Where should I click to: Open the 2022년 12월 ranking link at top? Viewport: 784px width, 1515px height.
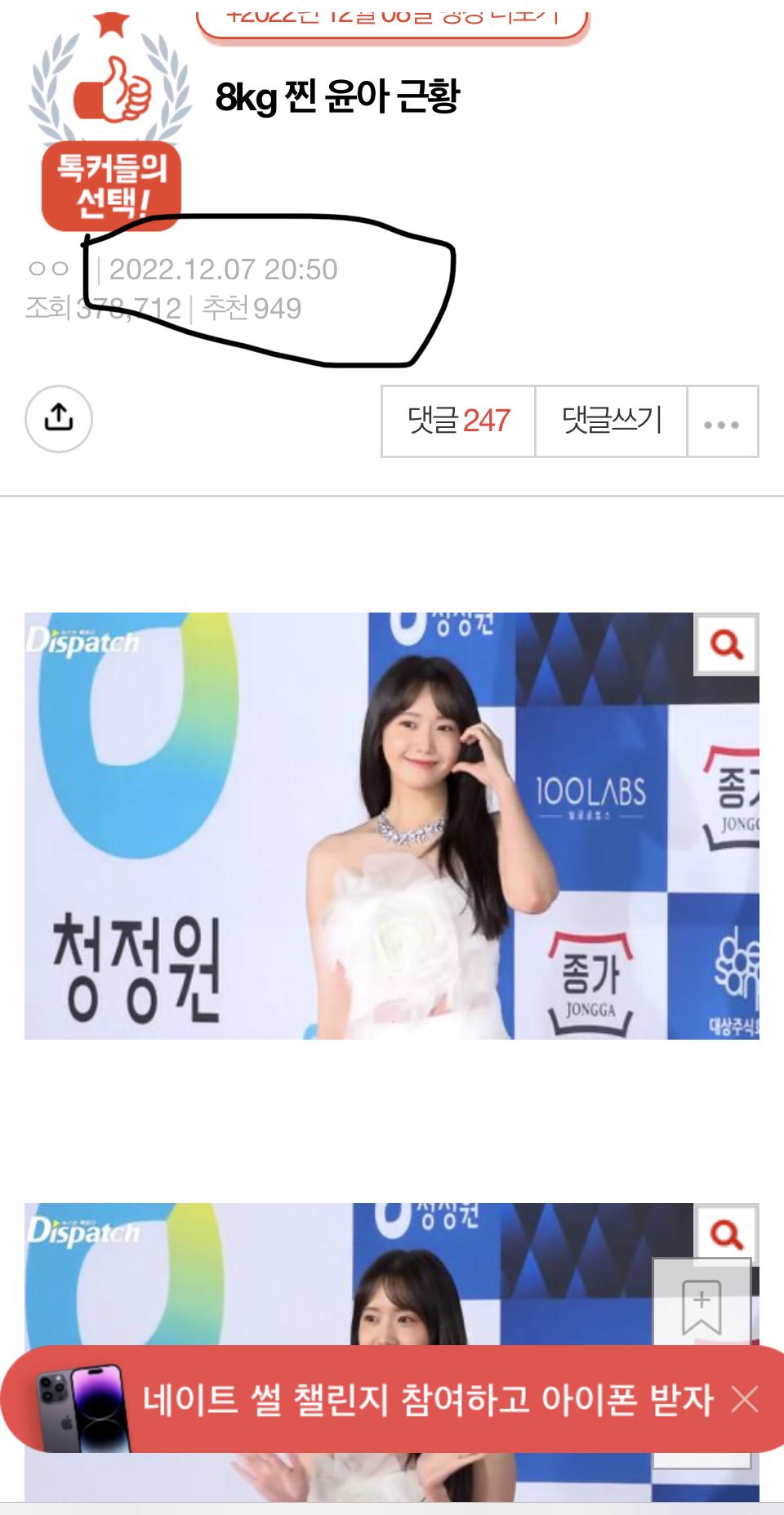pos(392,18)
